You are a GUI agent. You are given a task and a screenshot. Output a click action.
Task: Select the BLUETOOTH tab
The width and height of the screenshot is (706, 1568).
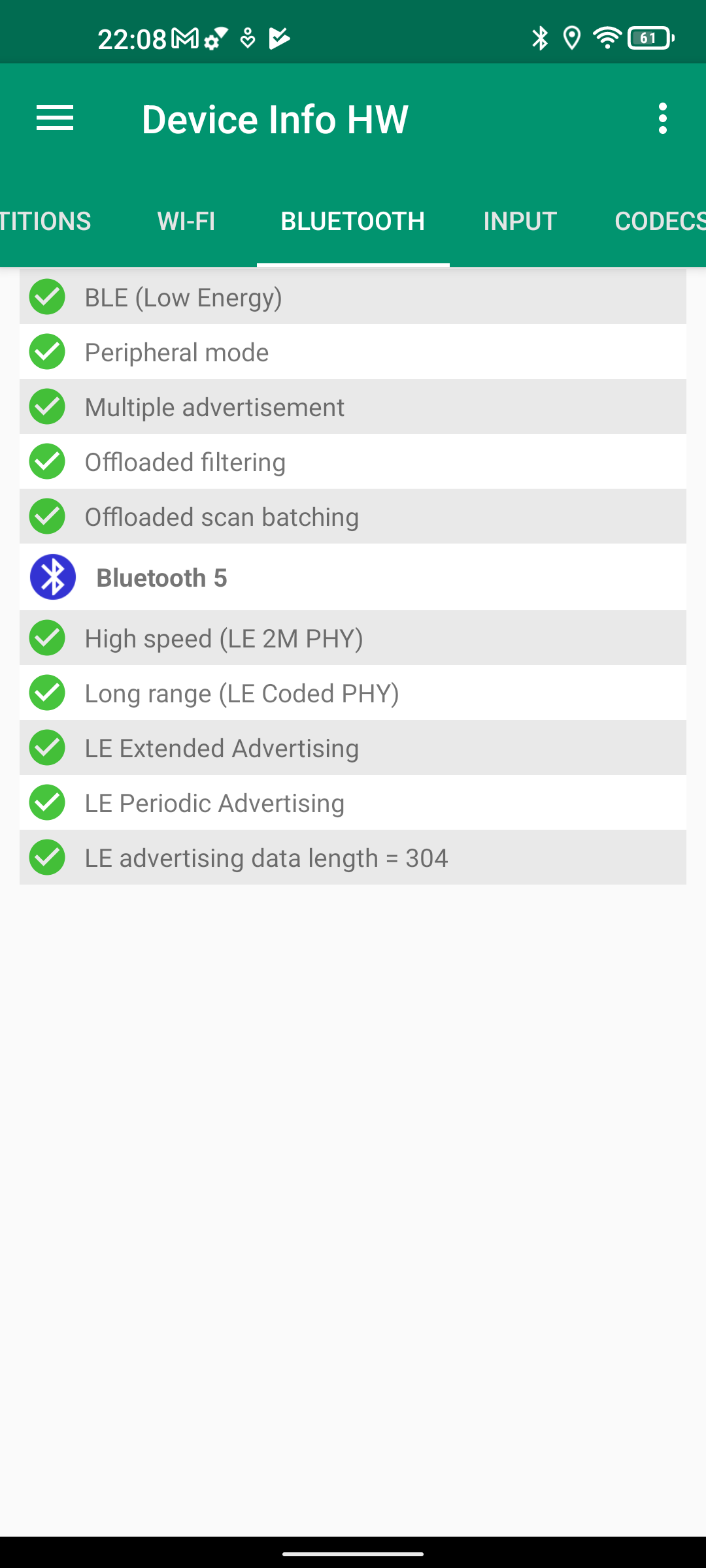pos(352,221)
